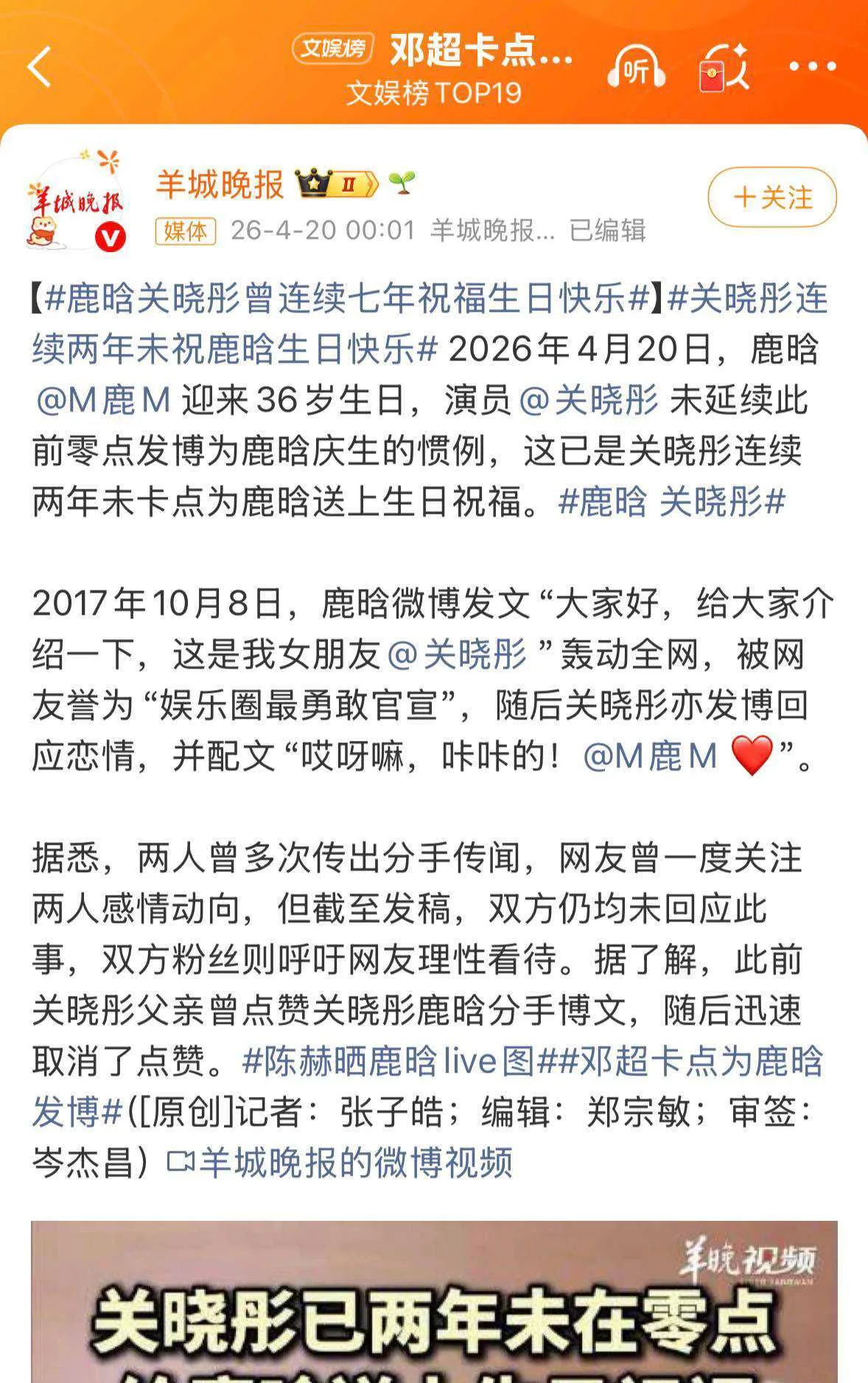Go back with the top-left arrow
Screen dimensions: 868x1383
(40, 67)
